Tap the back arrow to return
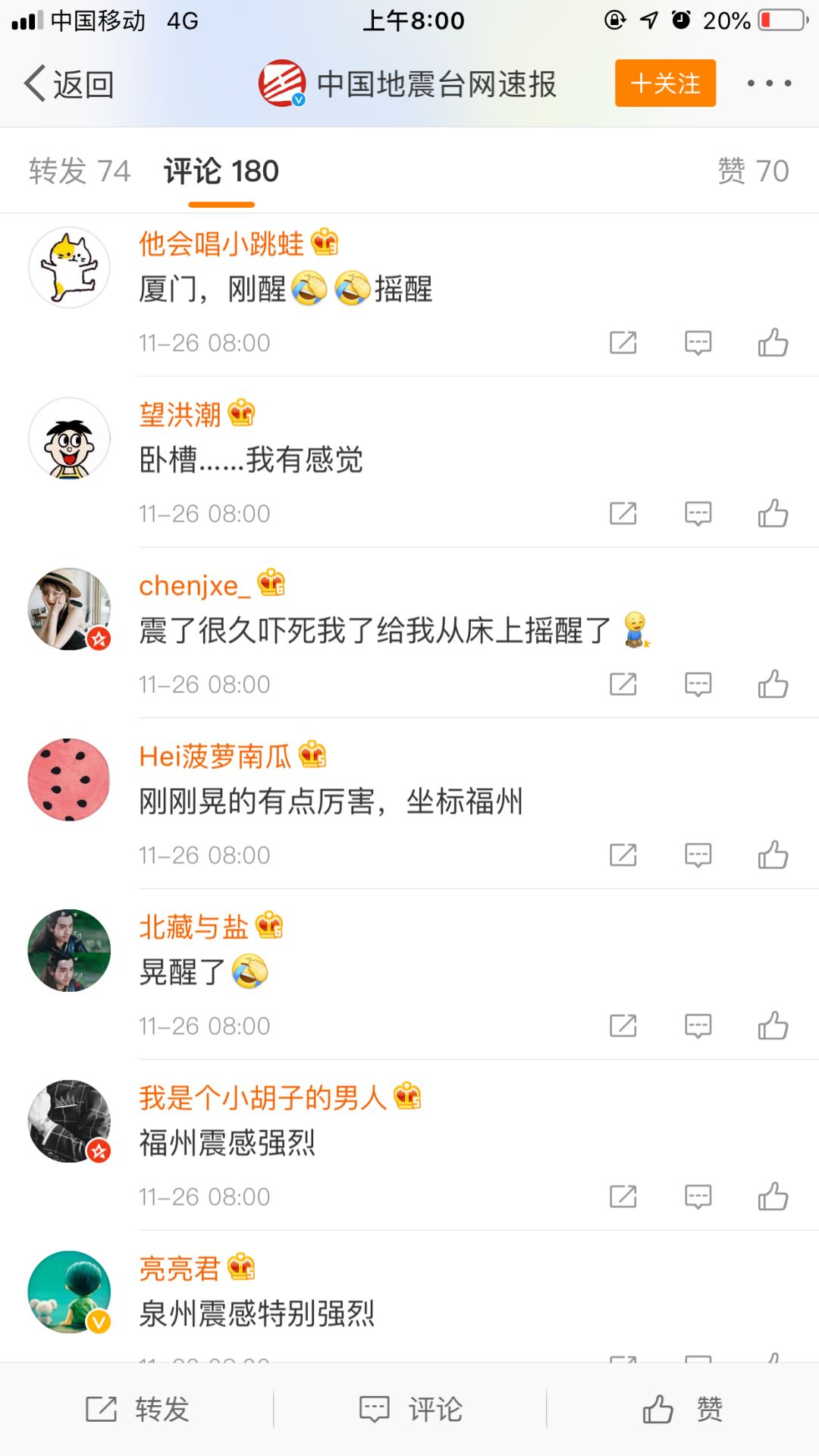Screen dimensions: 819x1456 pyautogui.click(x=34, y=83)
